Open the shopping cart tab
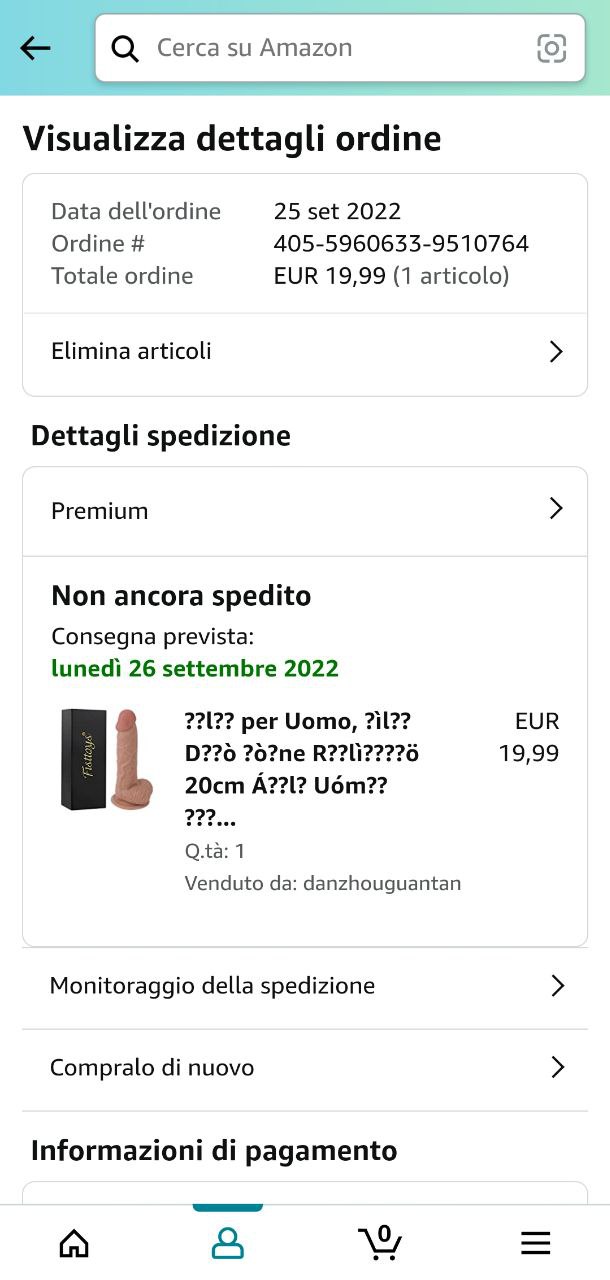Screen dimensions: 610x1280 pyautogui.click(x=381, y=1243)
